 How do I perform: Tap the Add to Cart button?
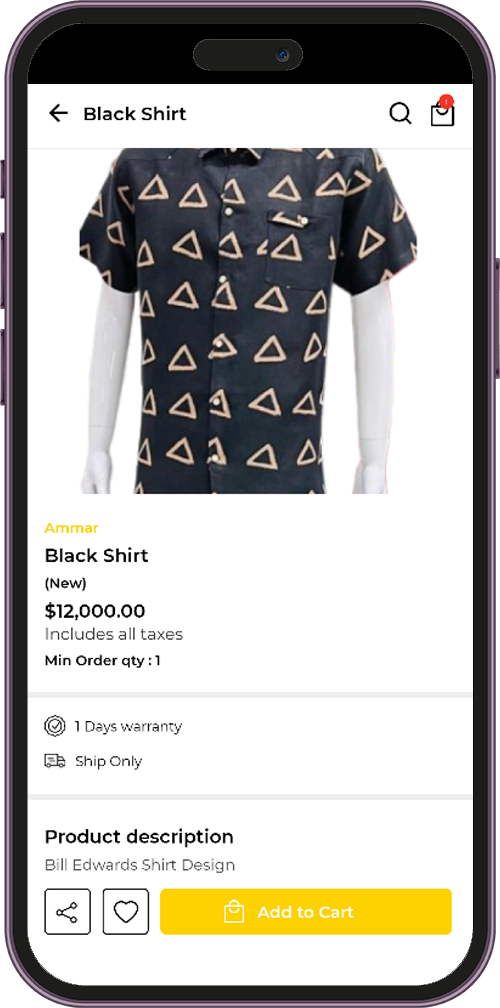click(x=306, y=912)
